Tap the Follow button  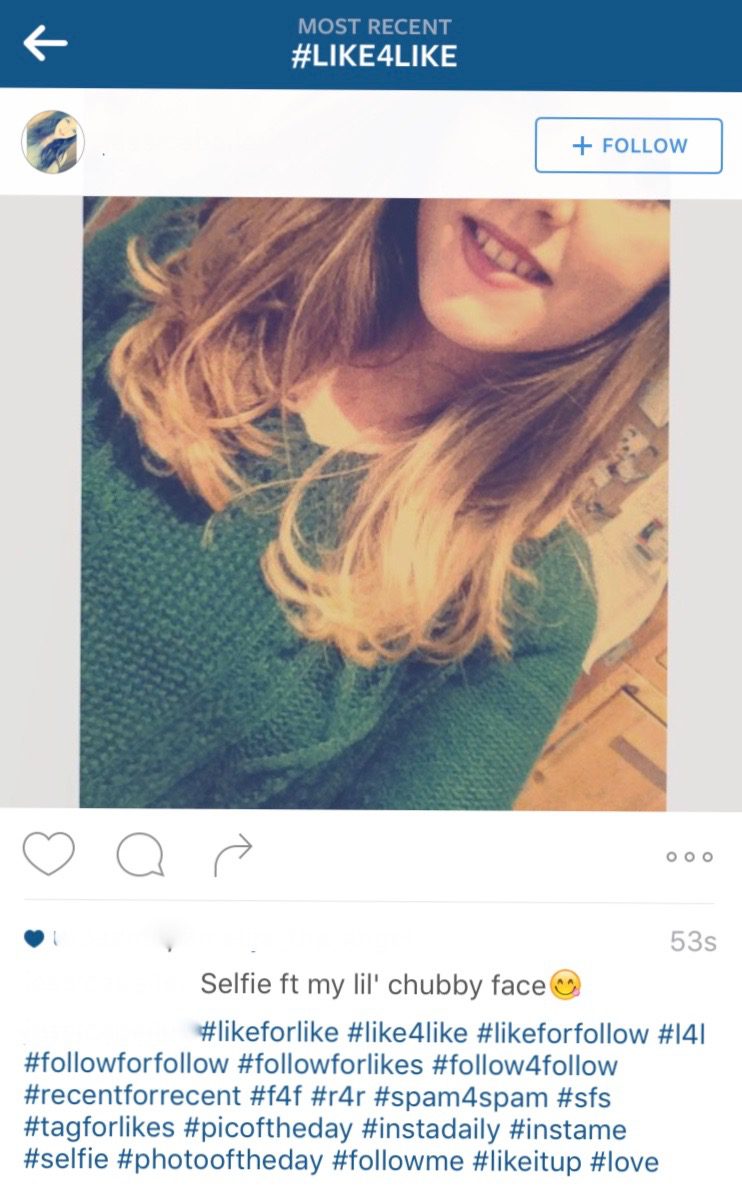point(628,145)
